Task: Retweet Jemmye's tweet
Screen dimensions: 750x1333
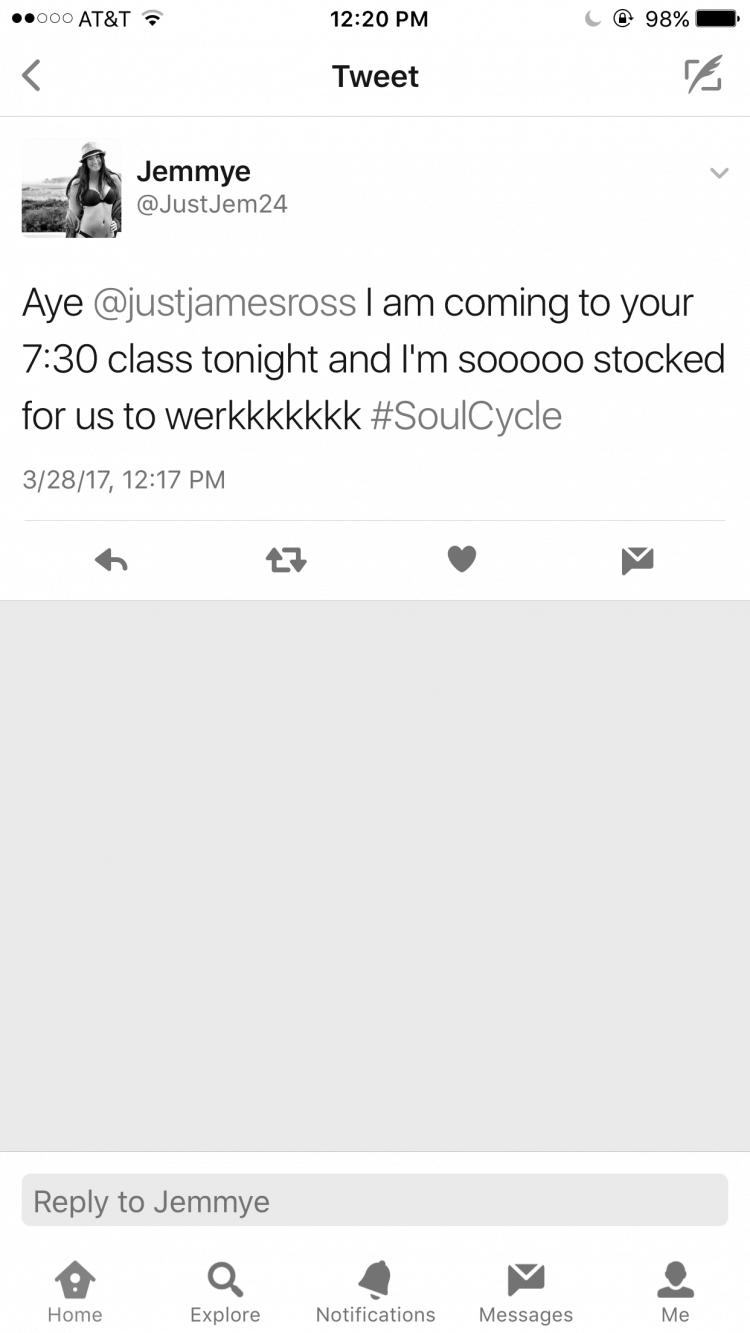Action: 286,561
